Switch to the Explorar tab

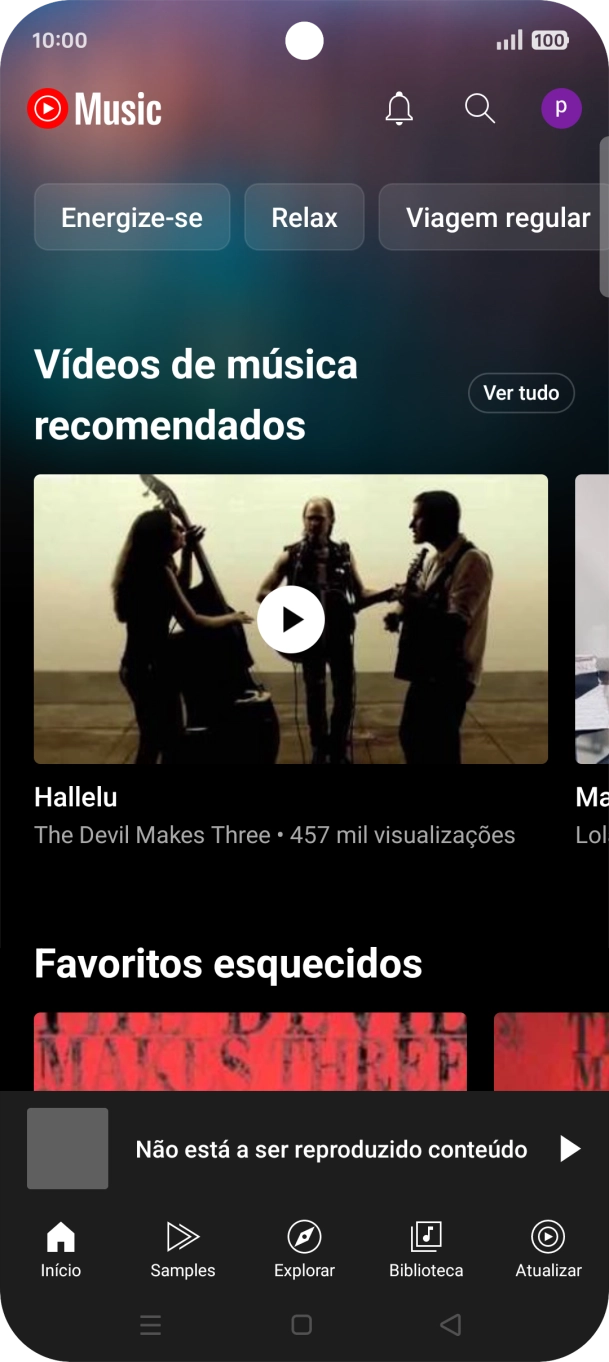coord(304,1248)
